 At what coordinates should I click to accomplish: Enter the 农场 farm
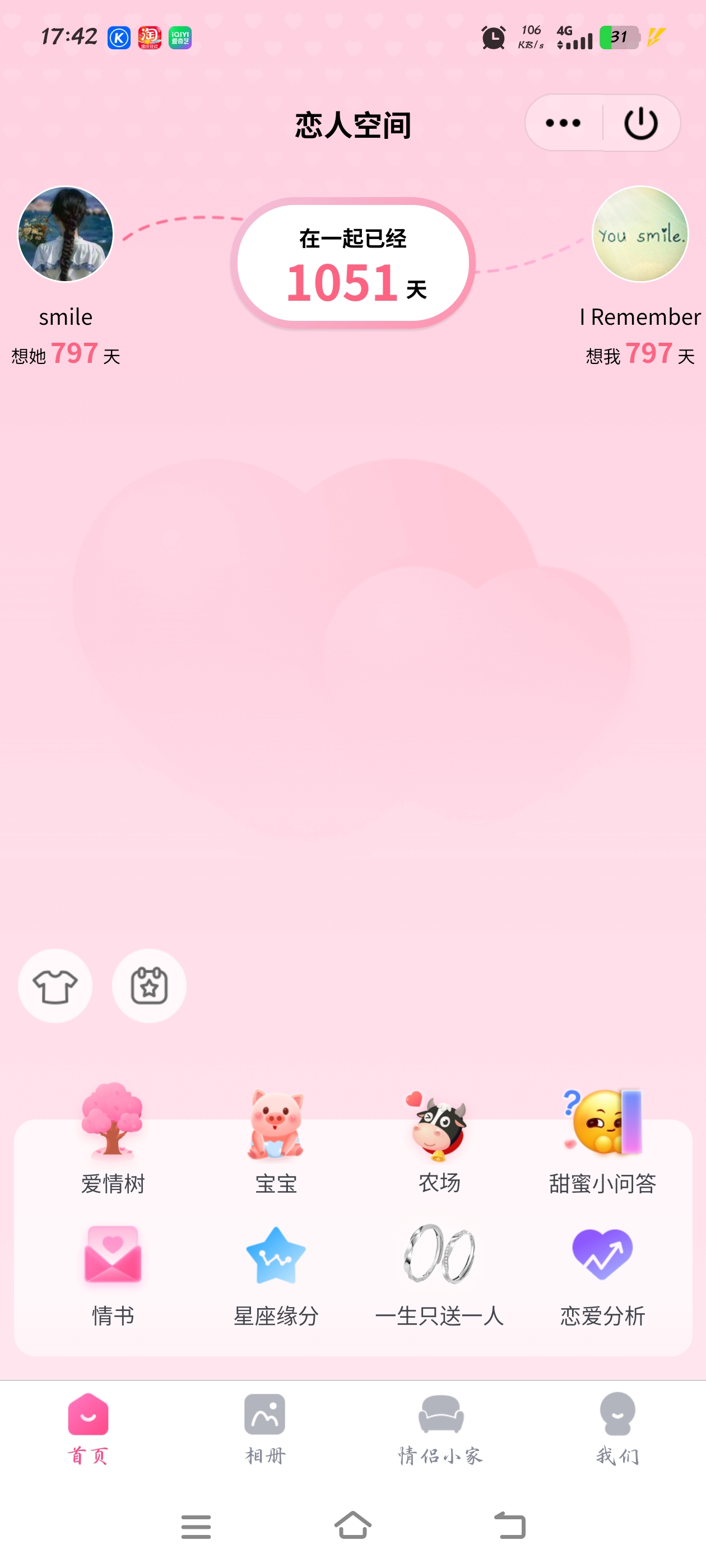point(439,1138)
